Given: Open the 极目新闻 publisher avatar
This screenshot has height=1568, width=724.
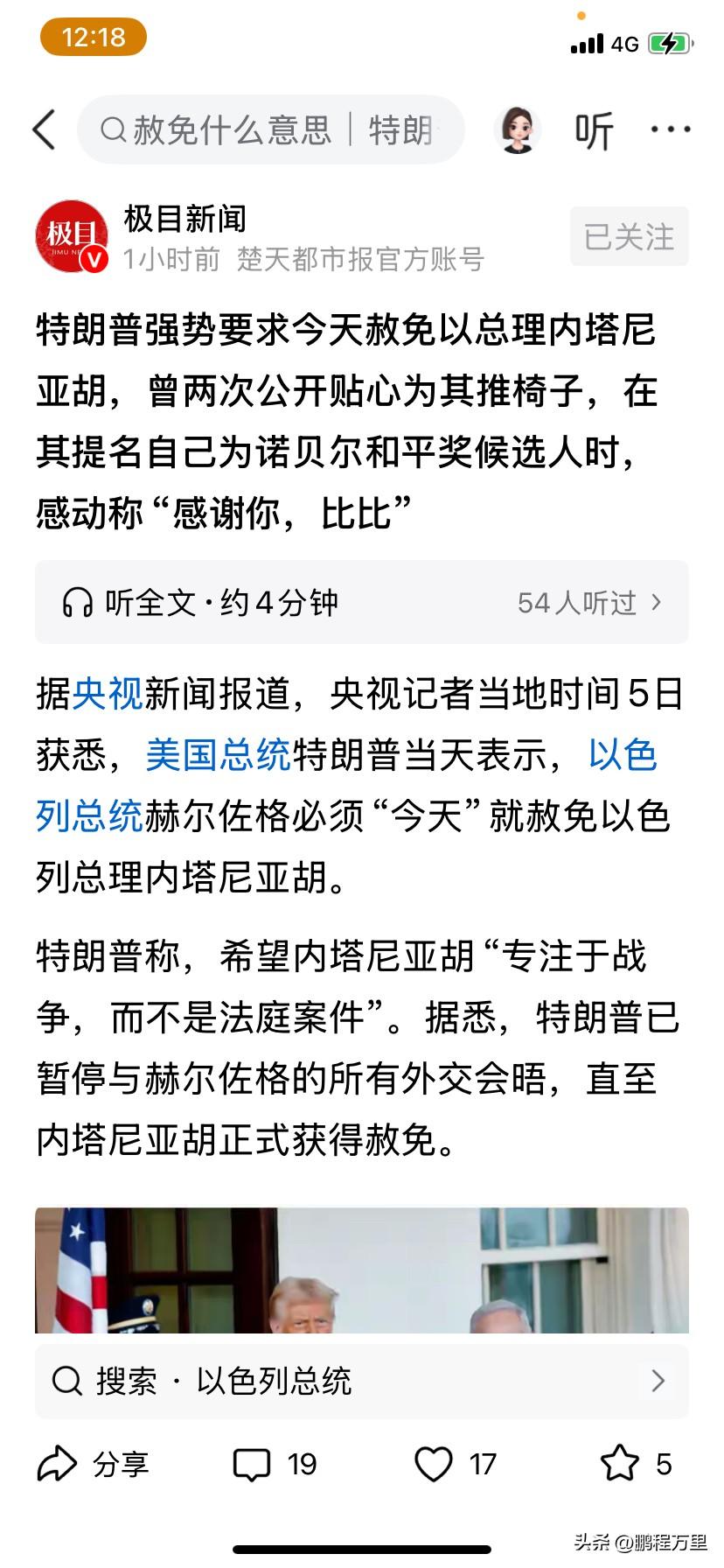Looking at the screenshot, I should pos(73,236).
